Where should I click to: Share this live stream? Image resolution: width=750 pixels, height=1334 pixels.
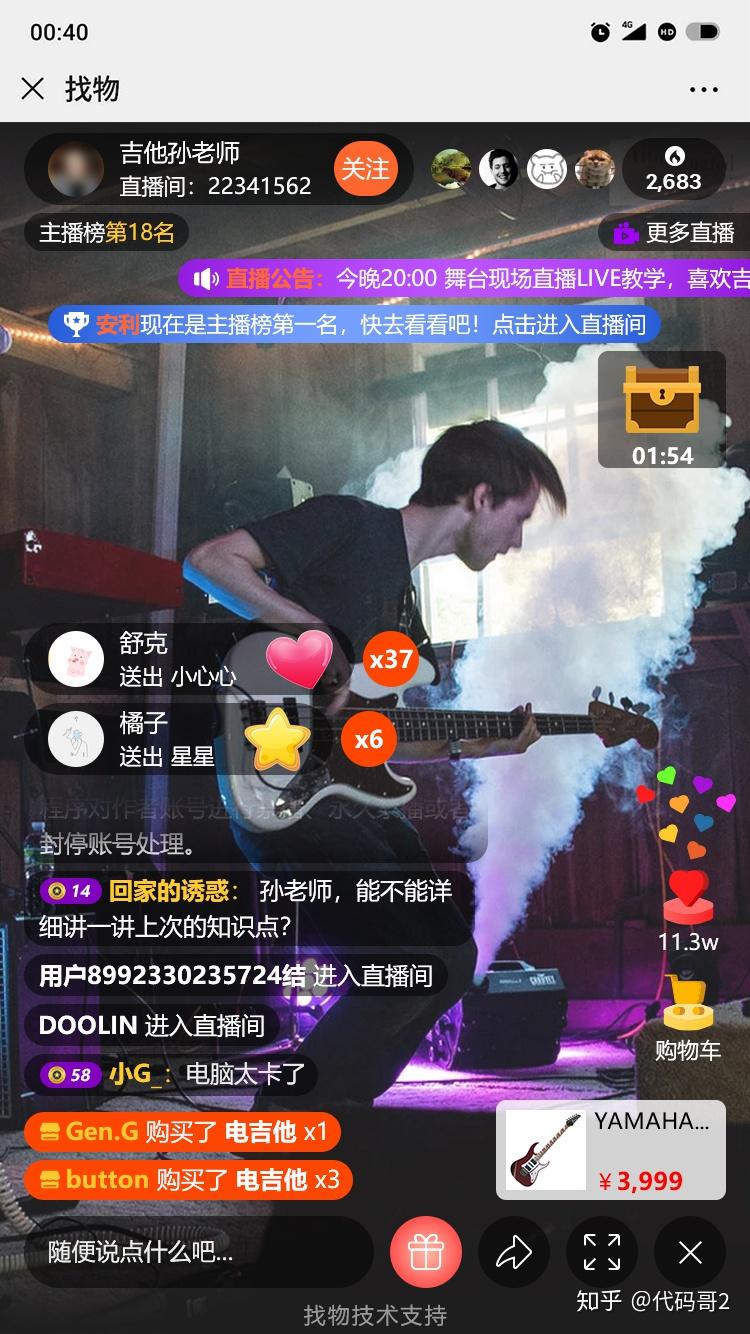514,1251
